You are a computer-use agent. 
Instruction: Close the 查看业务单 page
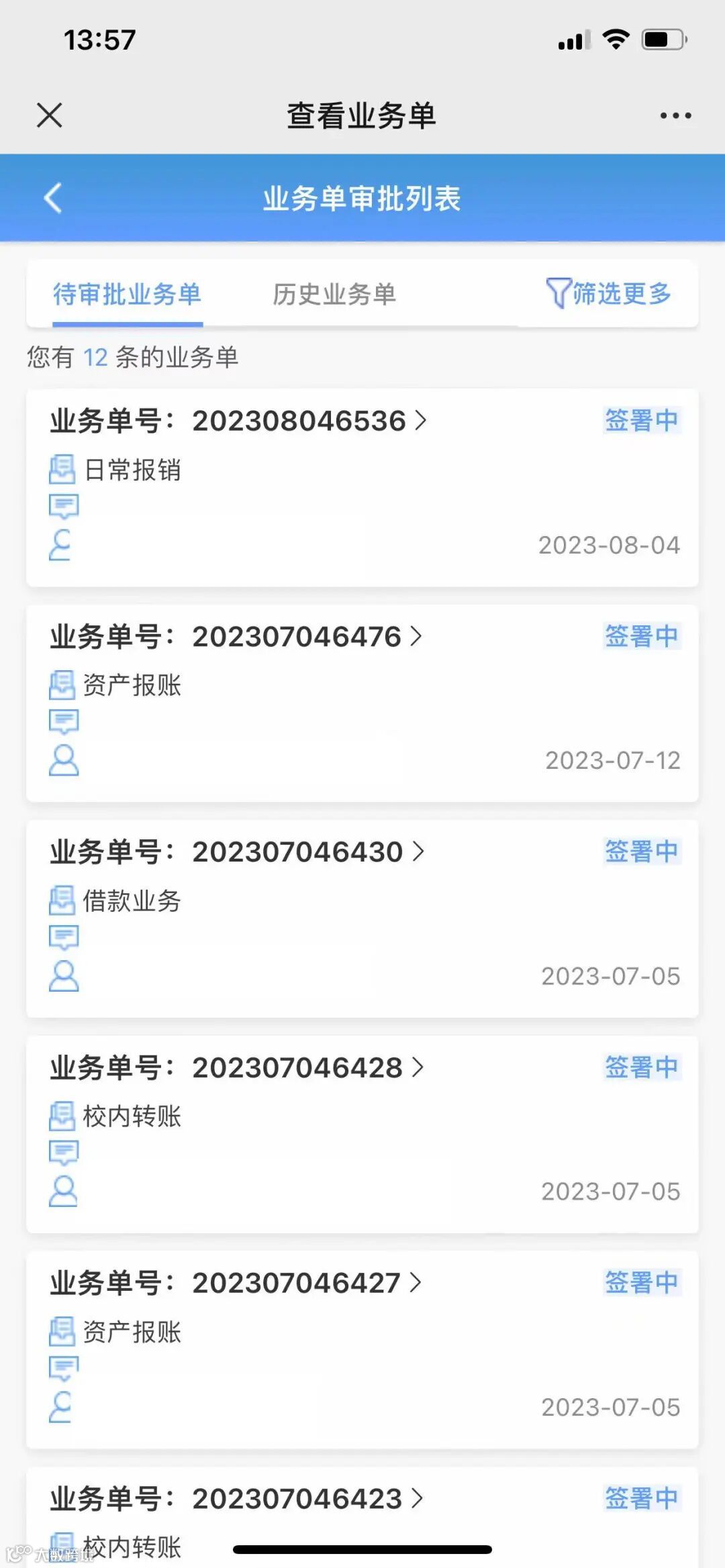pos(50,115)
